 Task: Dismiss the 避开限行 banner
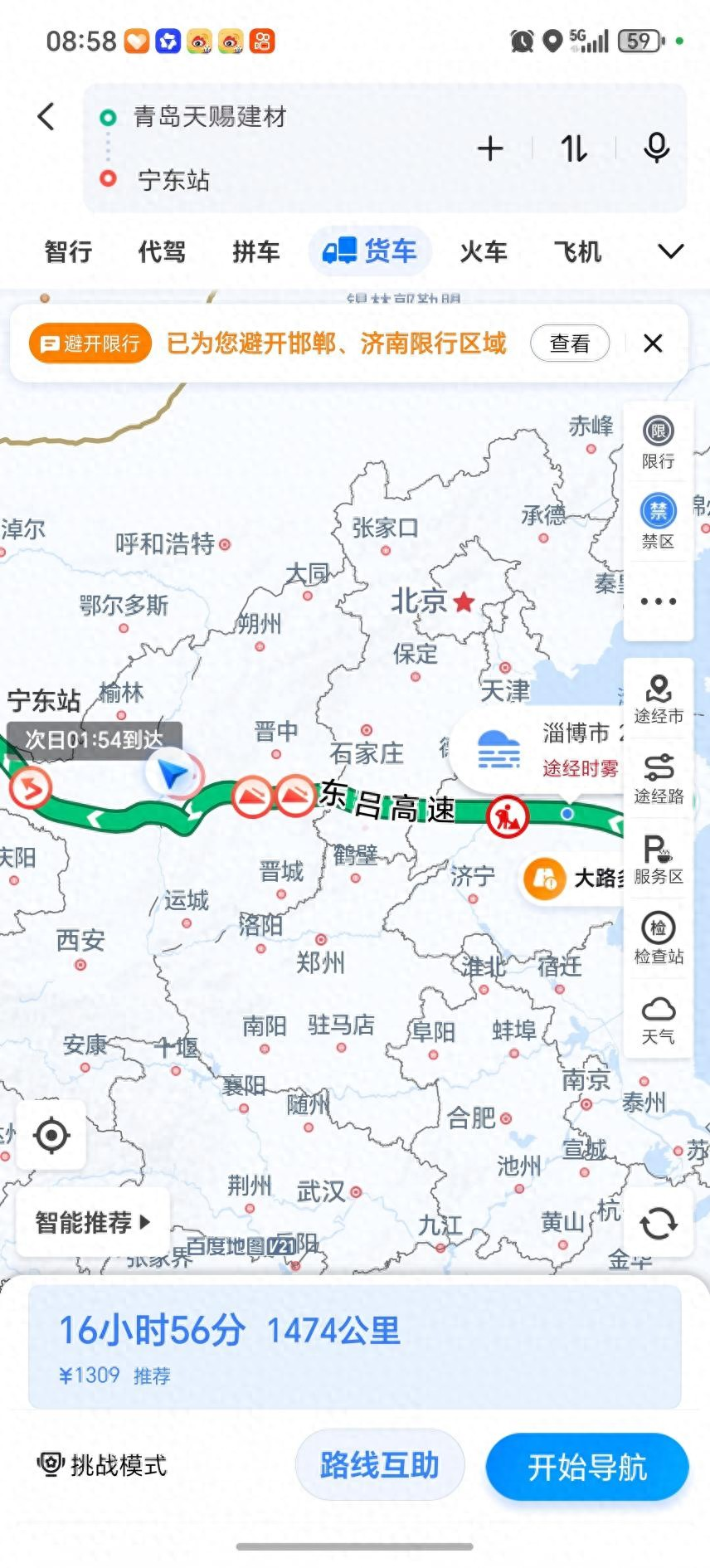coord(654,343)
